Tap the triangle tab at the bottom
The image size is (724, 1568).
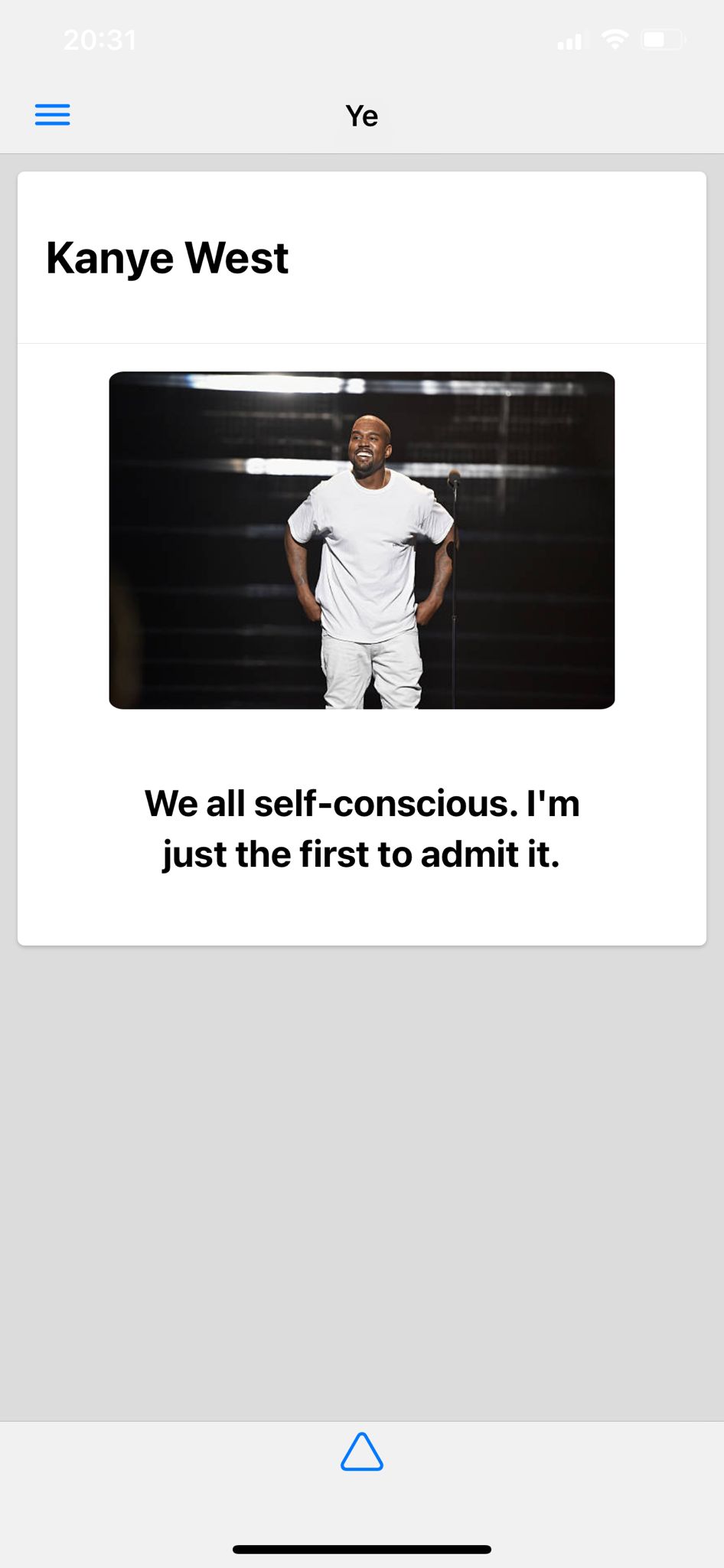pyautogui.click(x=362, y=1452)
